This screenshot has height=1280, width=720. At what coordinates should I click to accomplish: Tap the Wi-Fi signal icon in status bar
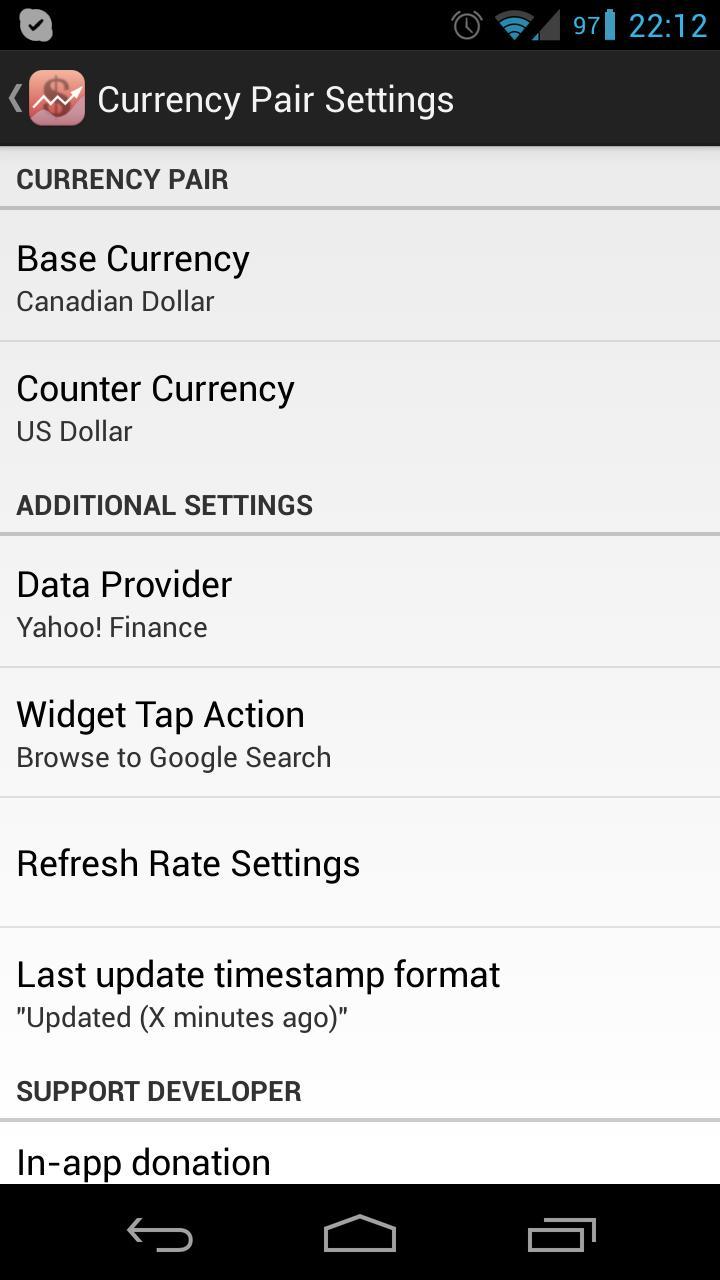coord(513,25)
